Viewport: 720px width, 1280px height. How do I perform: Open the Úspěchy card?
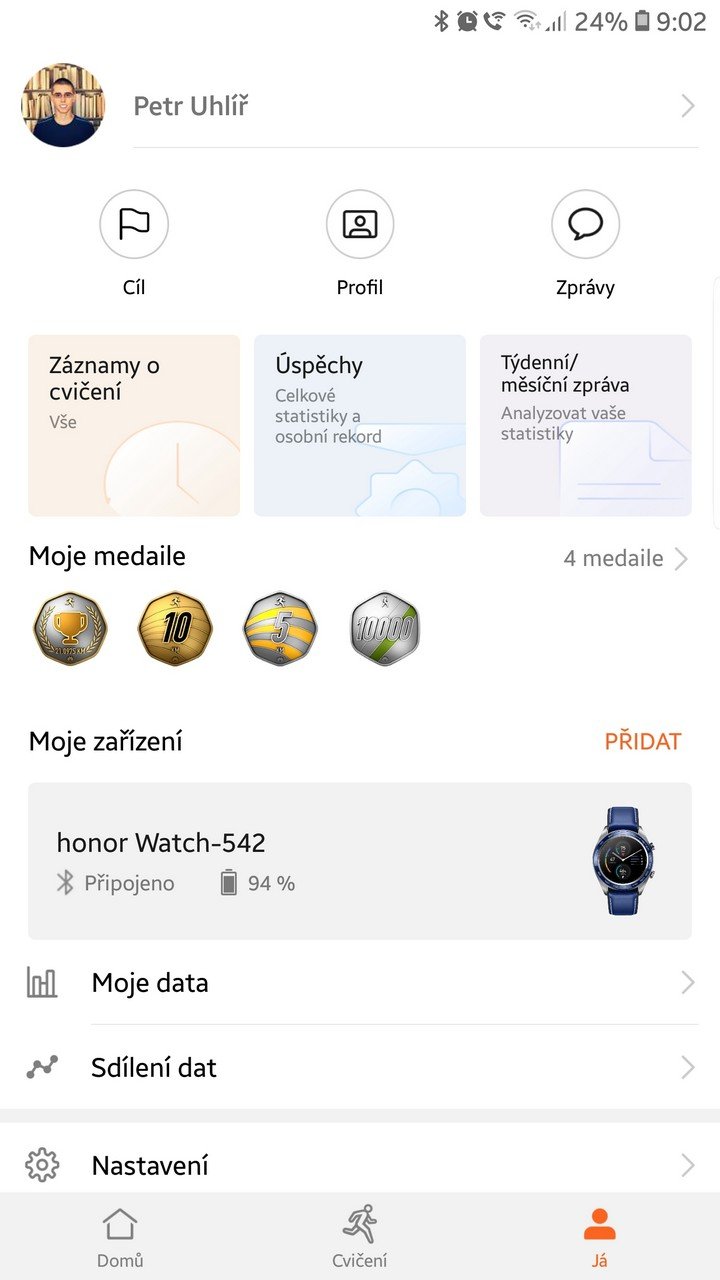(360, 425)
